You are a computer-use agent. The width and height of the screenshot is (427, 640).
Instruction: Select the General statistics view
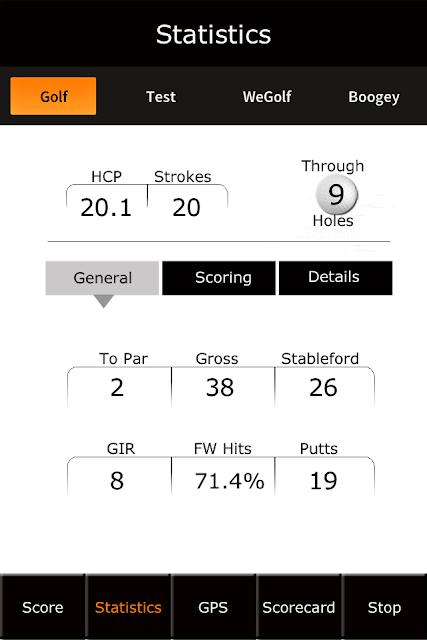point(102,278)
